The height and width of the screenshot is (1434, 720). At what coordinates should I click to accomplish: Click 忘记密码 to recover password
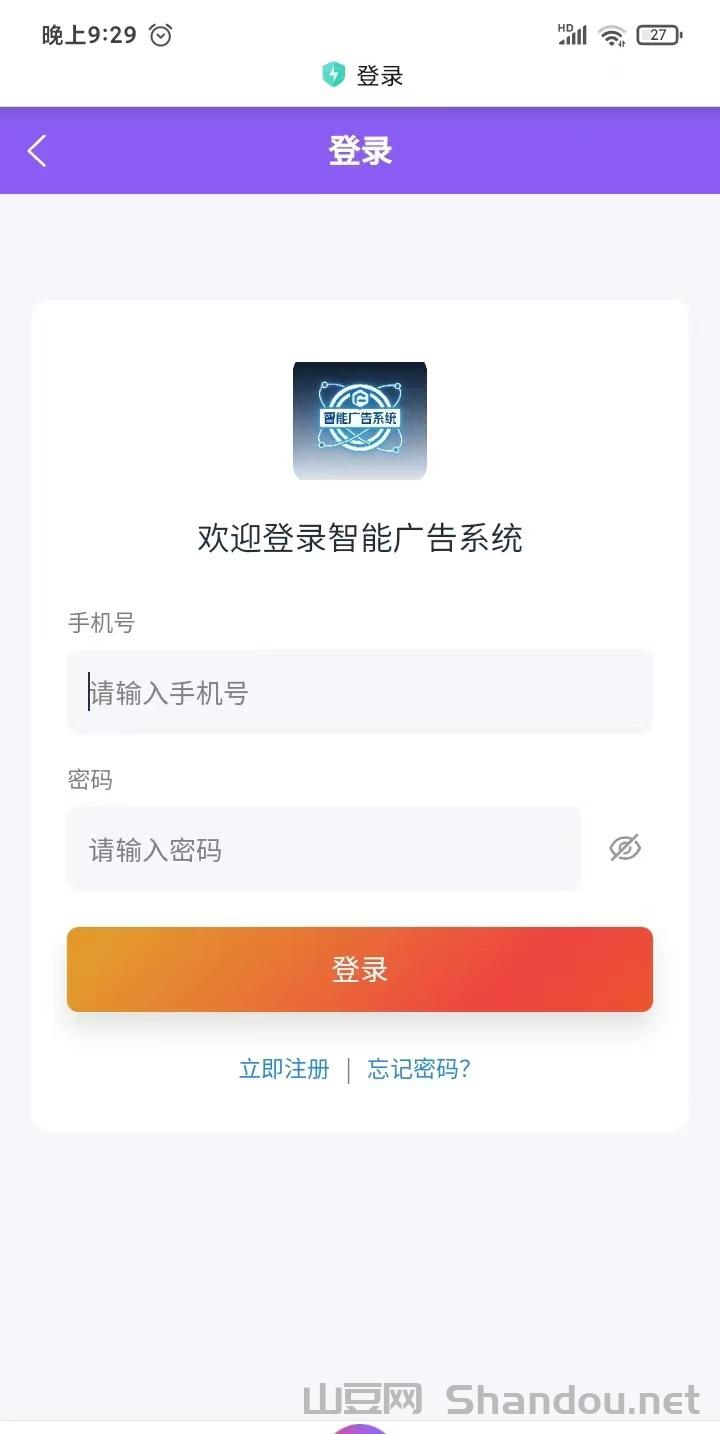[x=420, y=1069]
